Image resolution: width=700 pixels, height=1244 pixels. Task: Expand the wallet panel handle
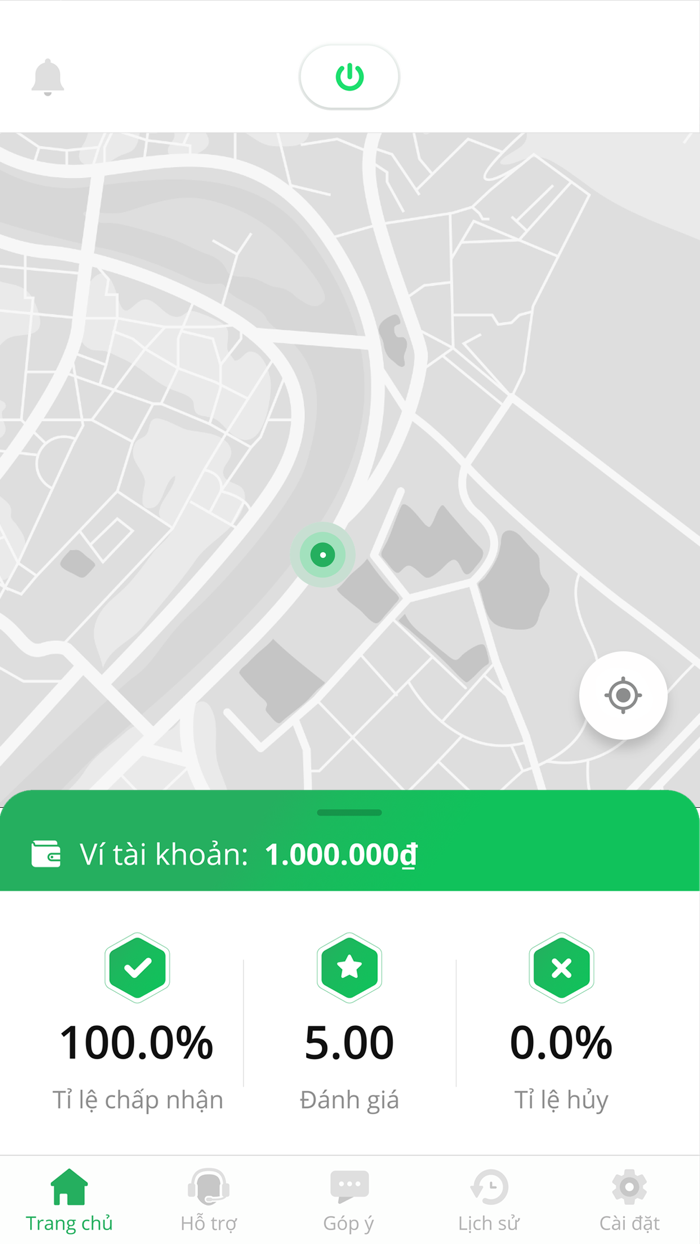349,812
